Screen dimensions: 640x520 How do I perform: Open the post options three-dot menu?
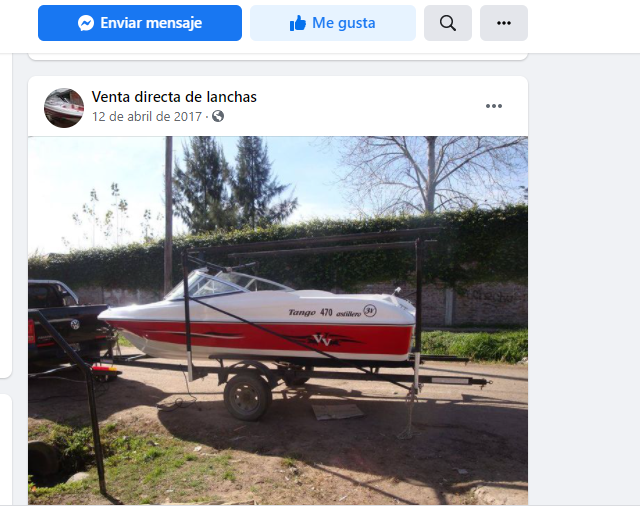[x=494, y=106]
